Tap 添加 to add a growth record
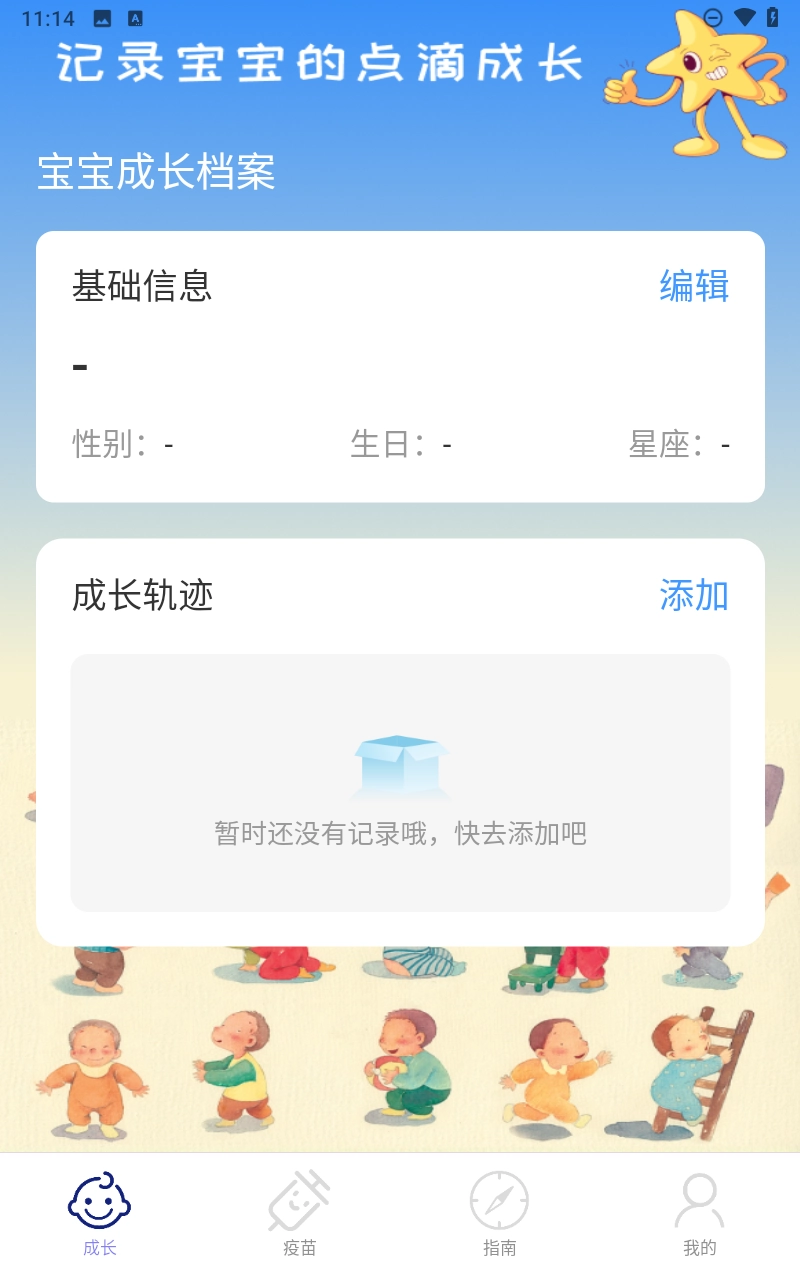Image resolution: width=800 pixels, height=1280 pixels. [694, 596]
